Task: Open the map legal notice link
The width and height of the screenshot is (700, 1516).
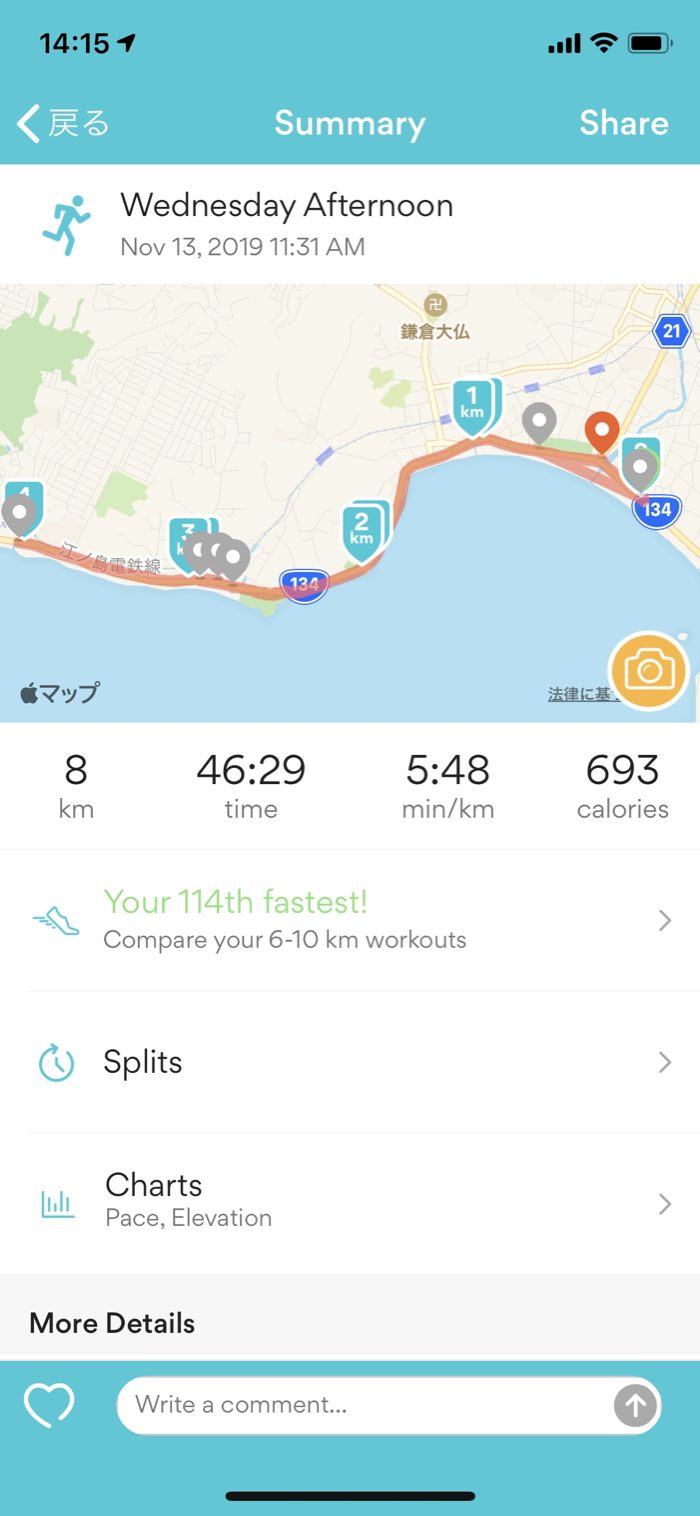Action: (x=580, y=694)
